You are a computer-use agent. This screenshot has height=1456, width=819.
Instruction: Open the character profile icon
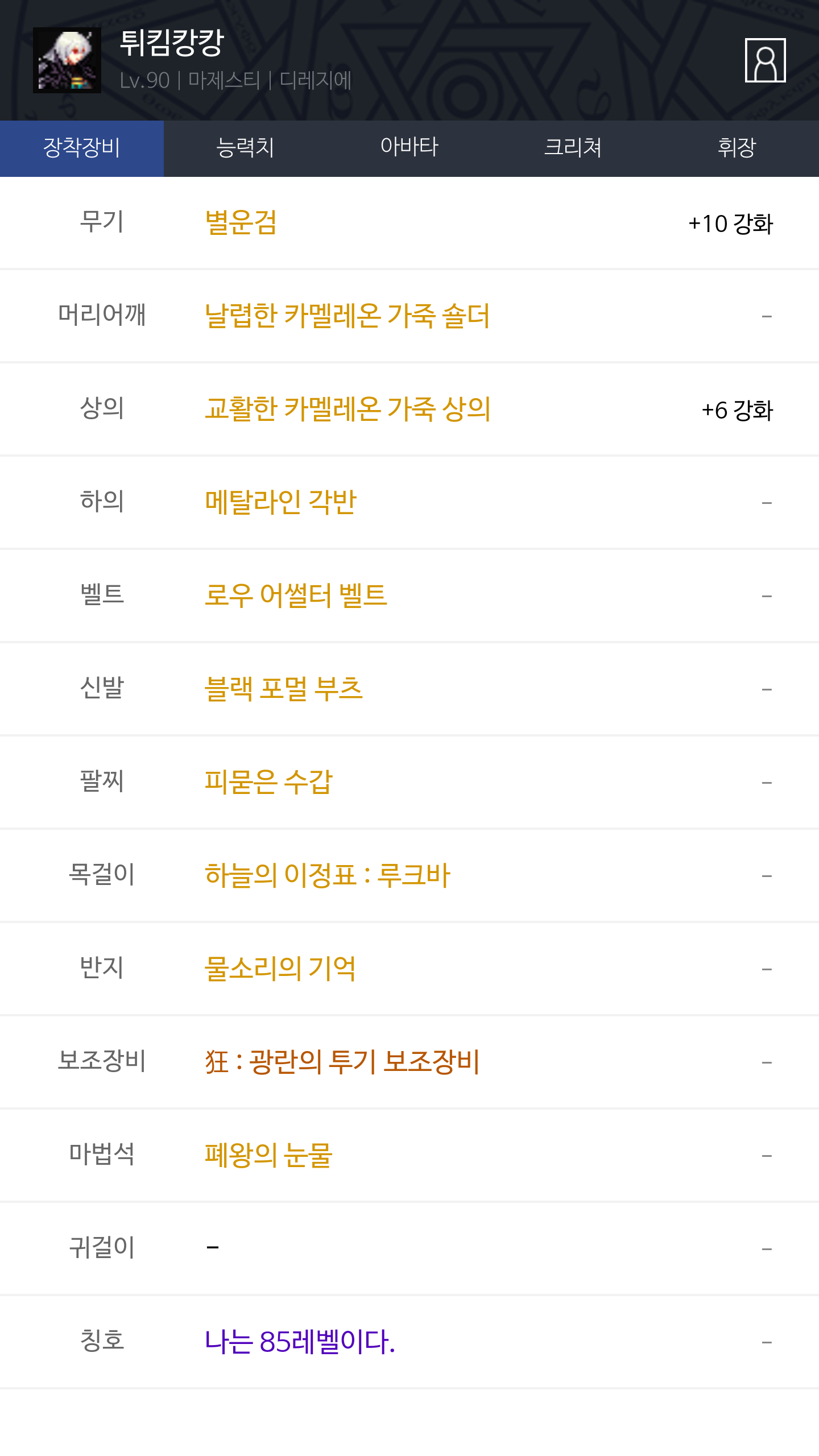click(x=765, y=60)
